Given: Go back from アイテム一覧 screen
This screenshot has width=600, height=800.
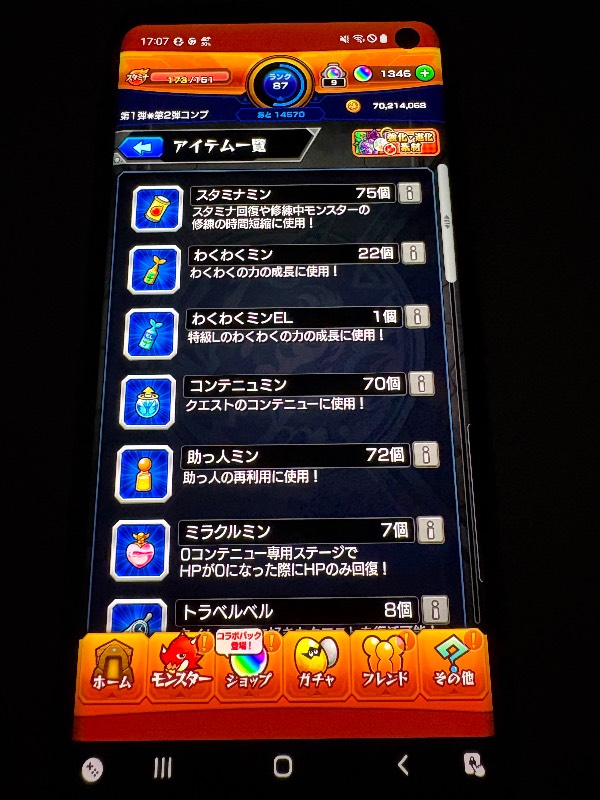Looking at the screenshot, I should 140,148.
